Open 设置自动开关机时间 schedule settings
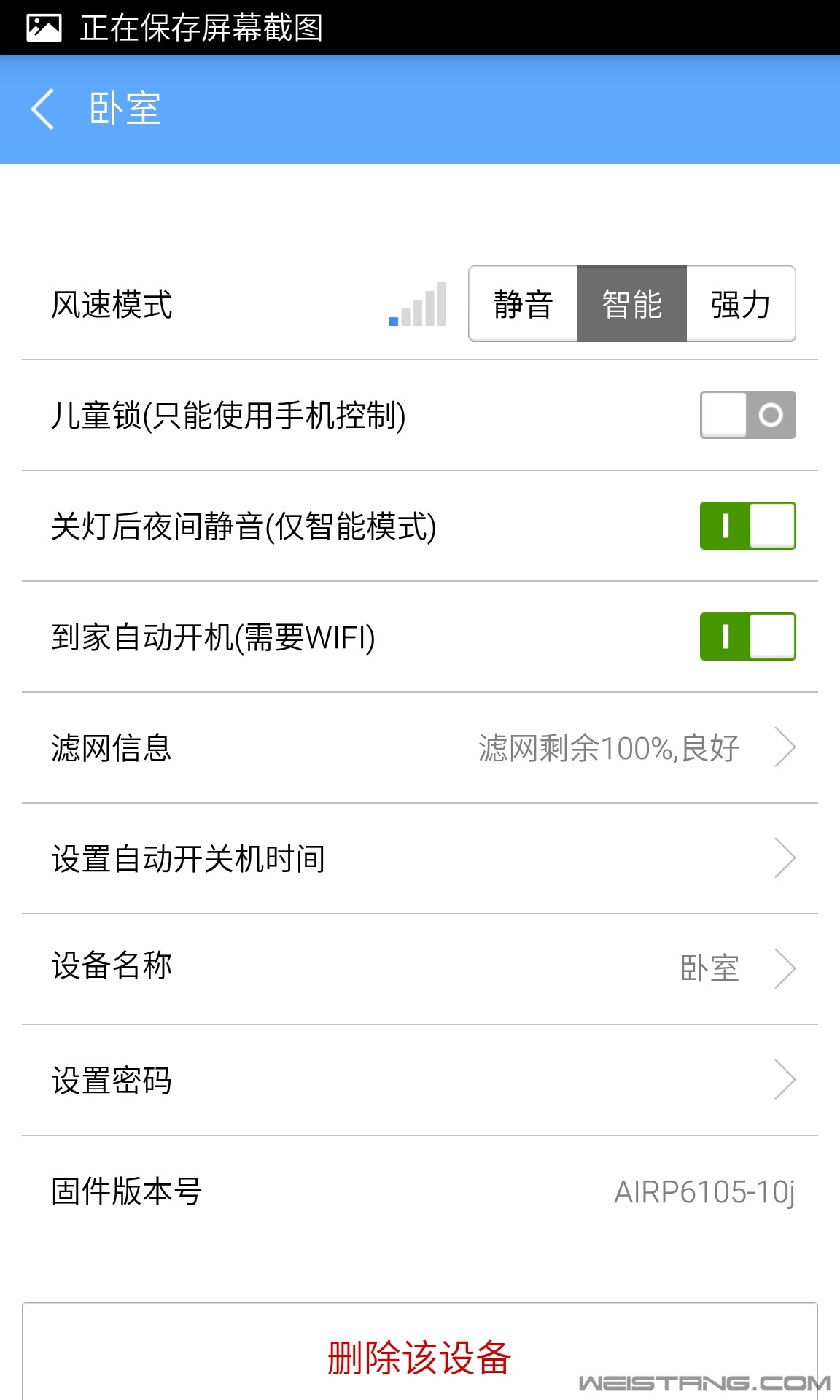Viewport: 840px width, 1400px height. (x=420, y=858)
